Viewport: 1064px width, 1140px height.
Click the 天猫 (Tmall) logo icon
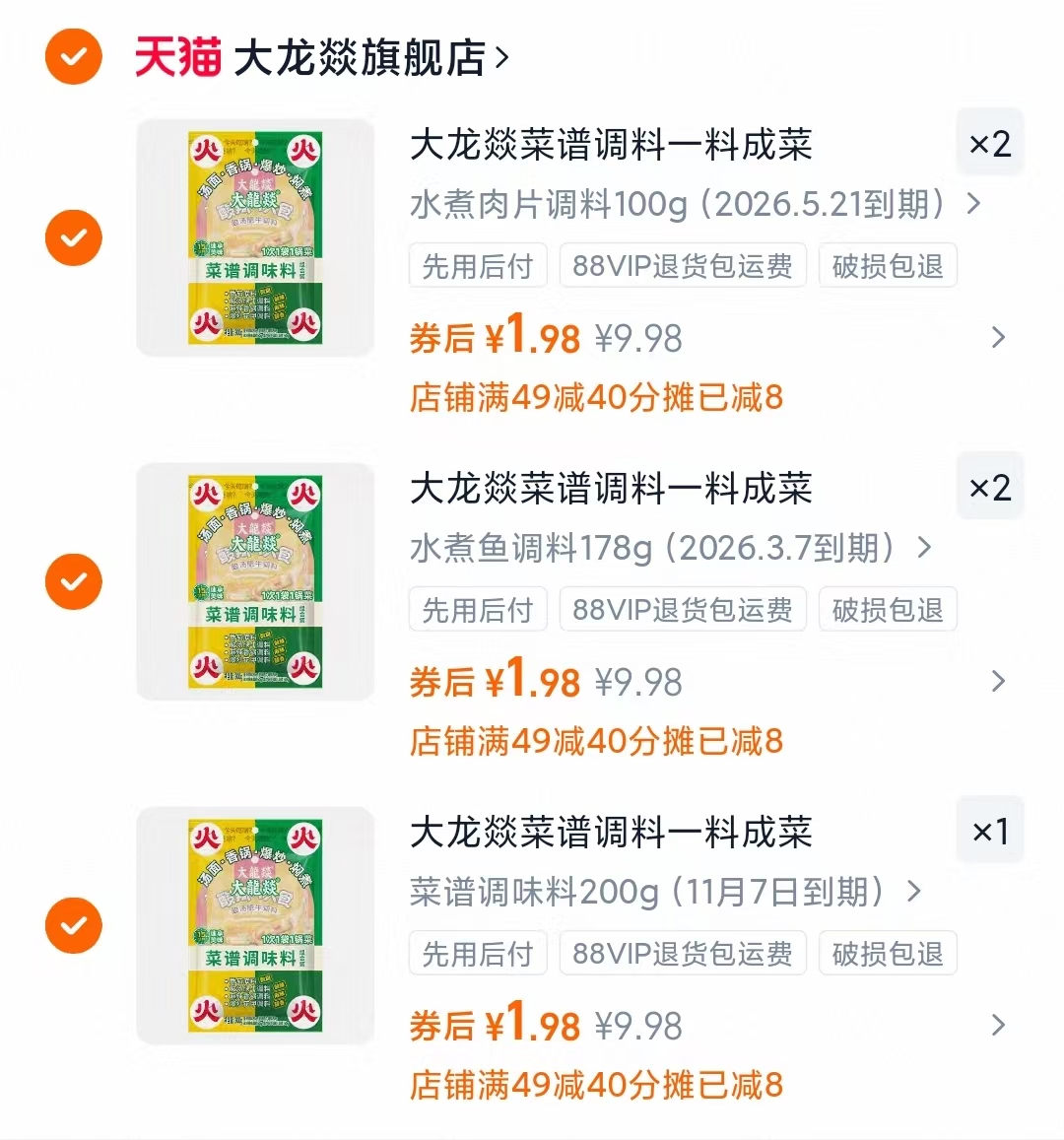(177, 57)
